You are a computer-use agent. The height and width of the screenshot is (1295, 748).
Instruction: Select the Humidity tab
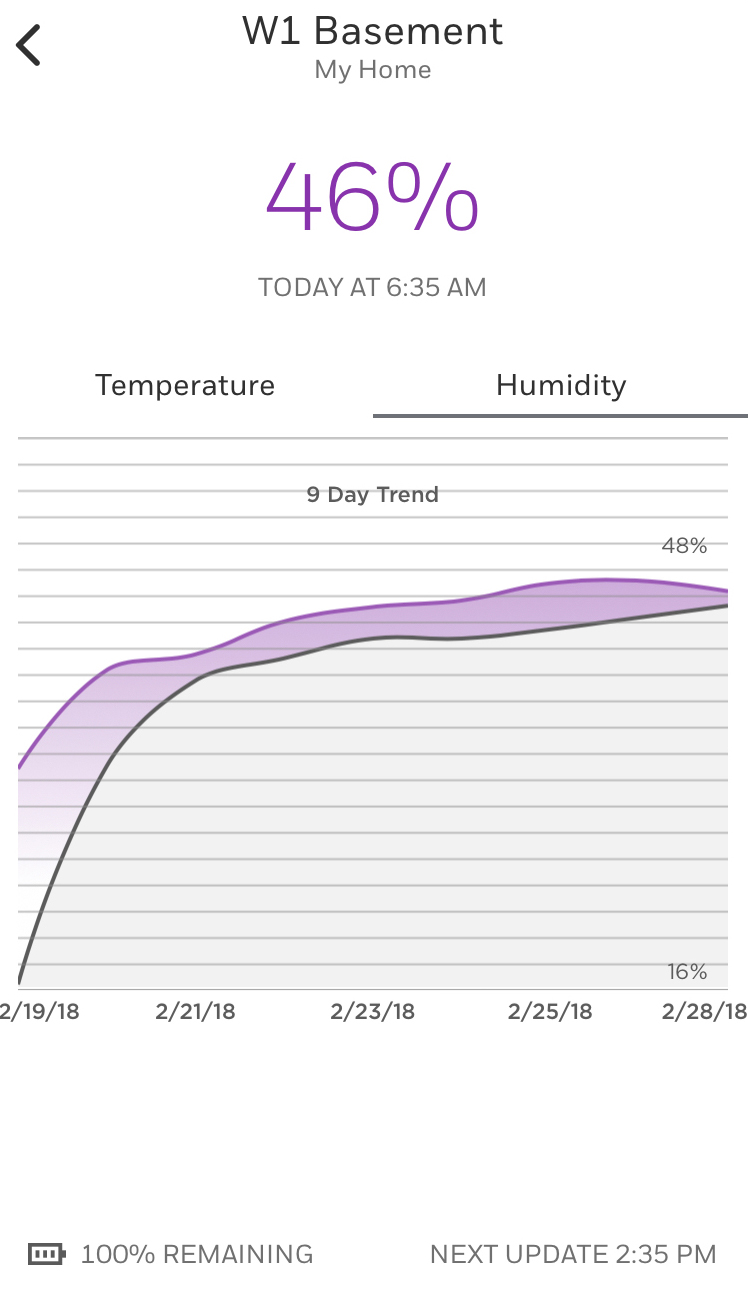pos(561,386)
